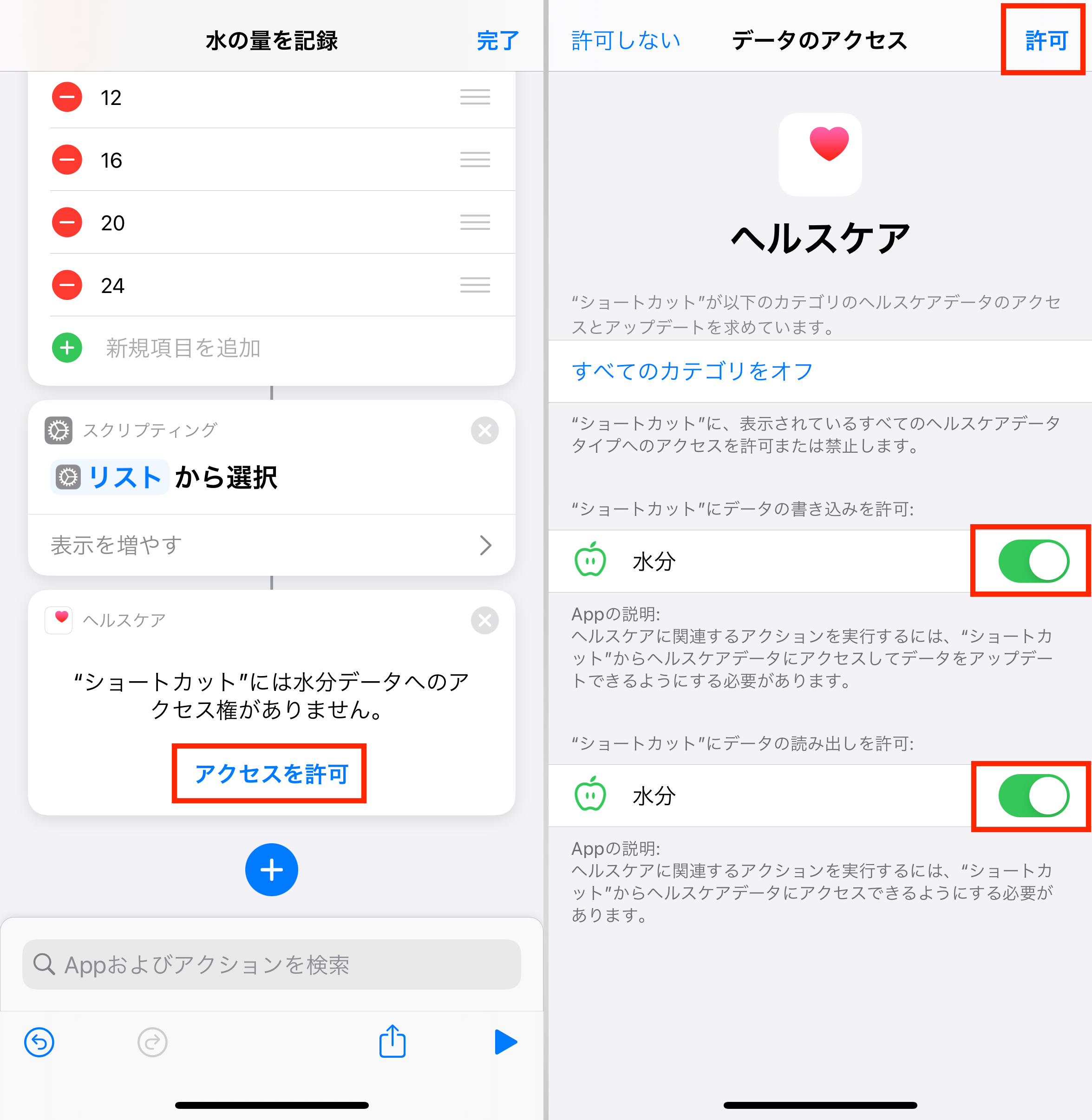Undo the last change
The height and width of the screenshot is (1120, 1092).
(x=39, y=1042)
